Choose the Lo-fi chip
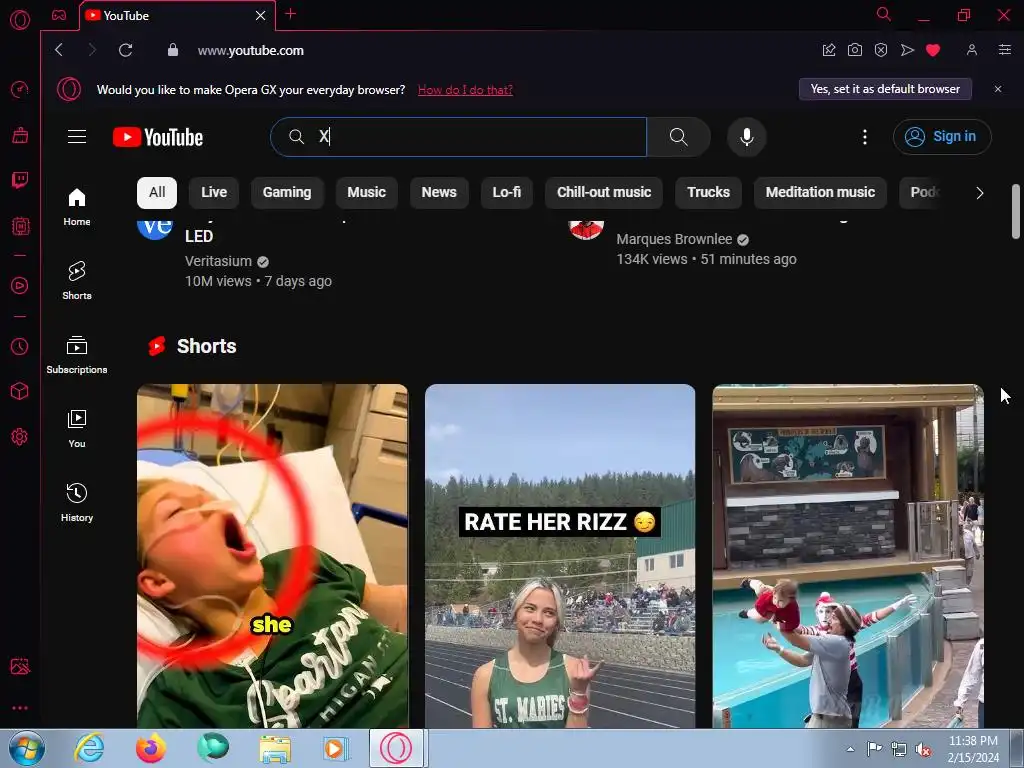The height and width of the screenshot is (768, 1024). (x=506, y=192)
